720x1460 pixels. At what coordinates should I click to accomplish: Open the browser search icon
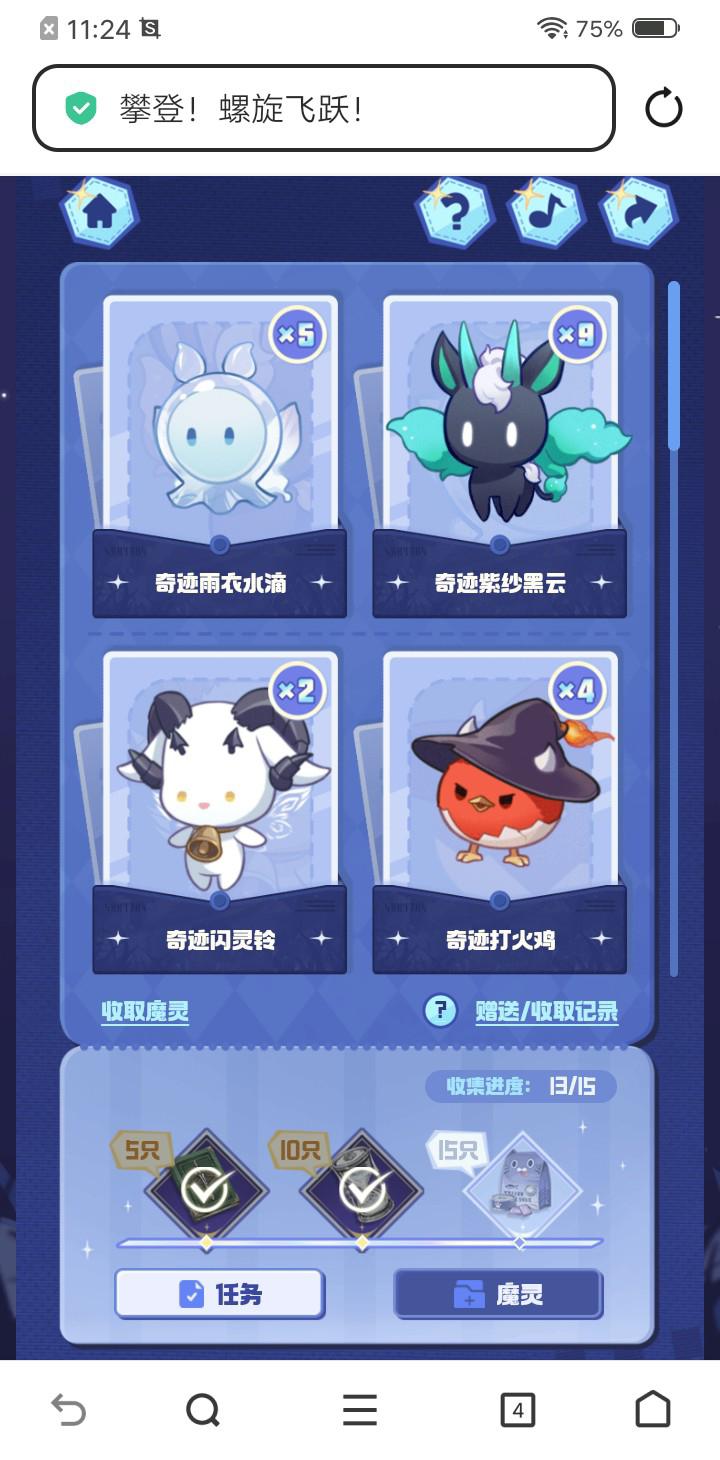point(203,1410)
